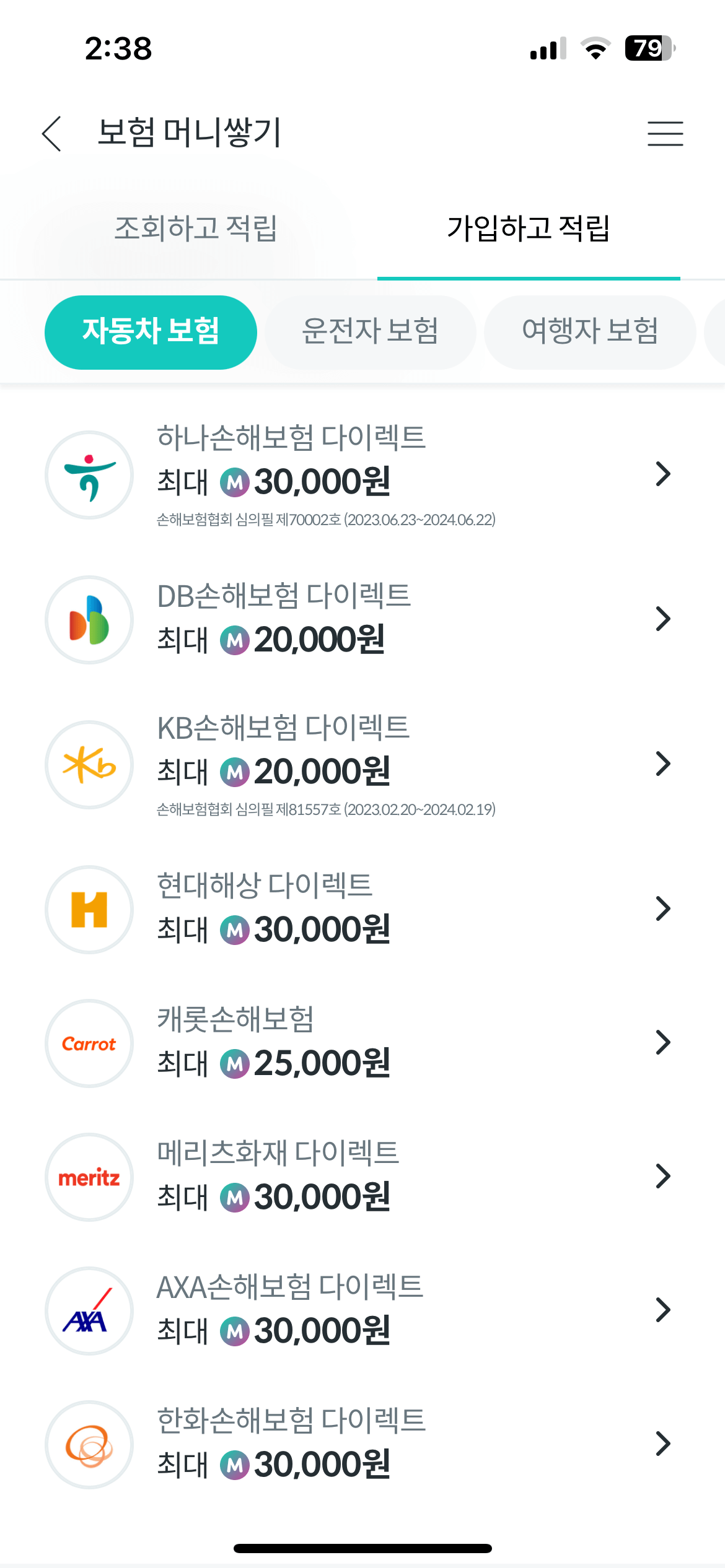
Task: Select the 자동차 보험 chip
Action: tap(151, 332)
